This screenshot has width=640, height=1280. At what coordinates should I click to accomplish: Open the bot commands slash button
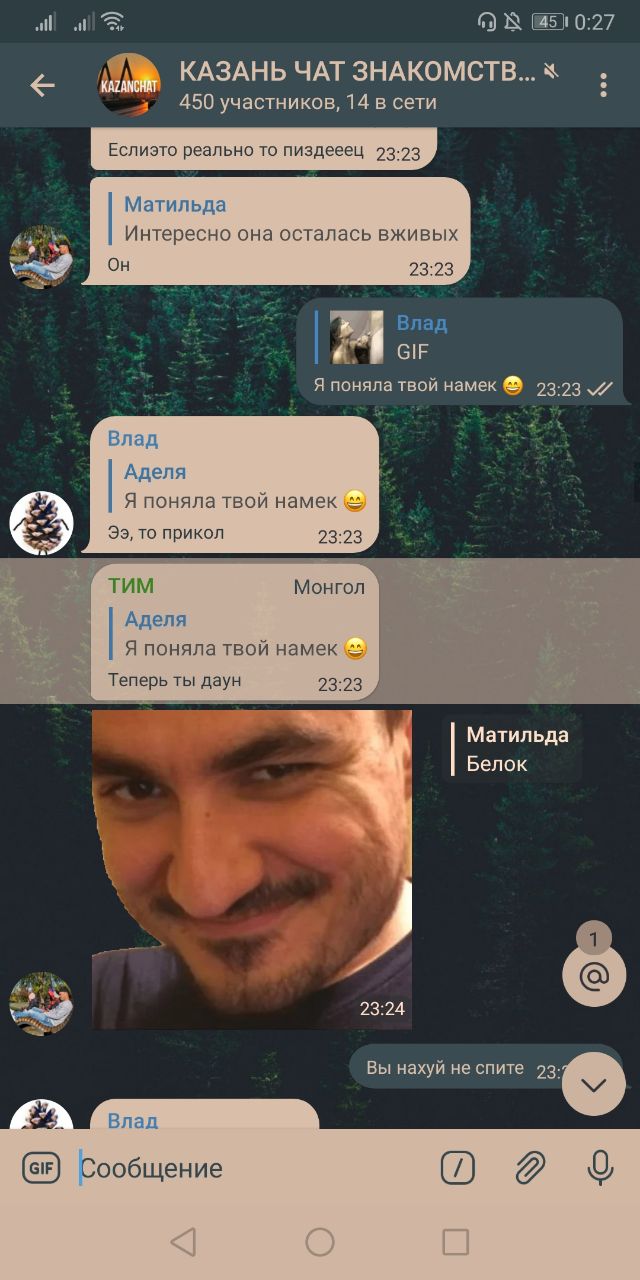458,1167
